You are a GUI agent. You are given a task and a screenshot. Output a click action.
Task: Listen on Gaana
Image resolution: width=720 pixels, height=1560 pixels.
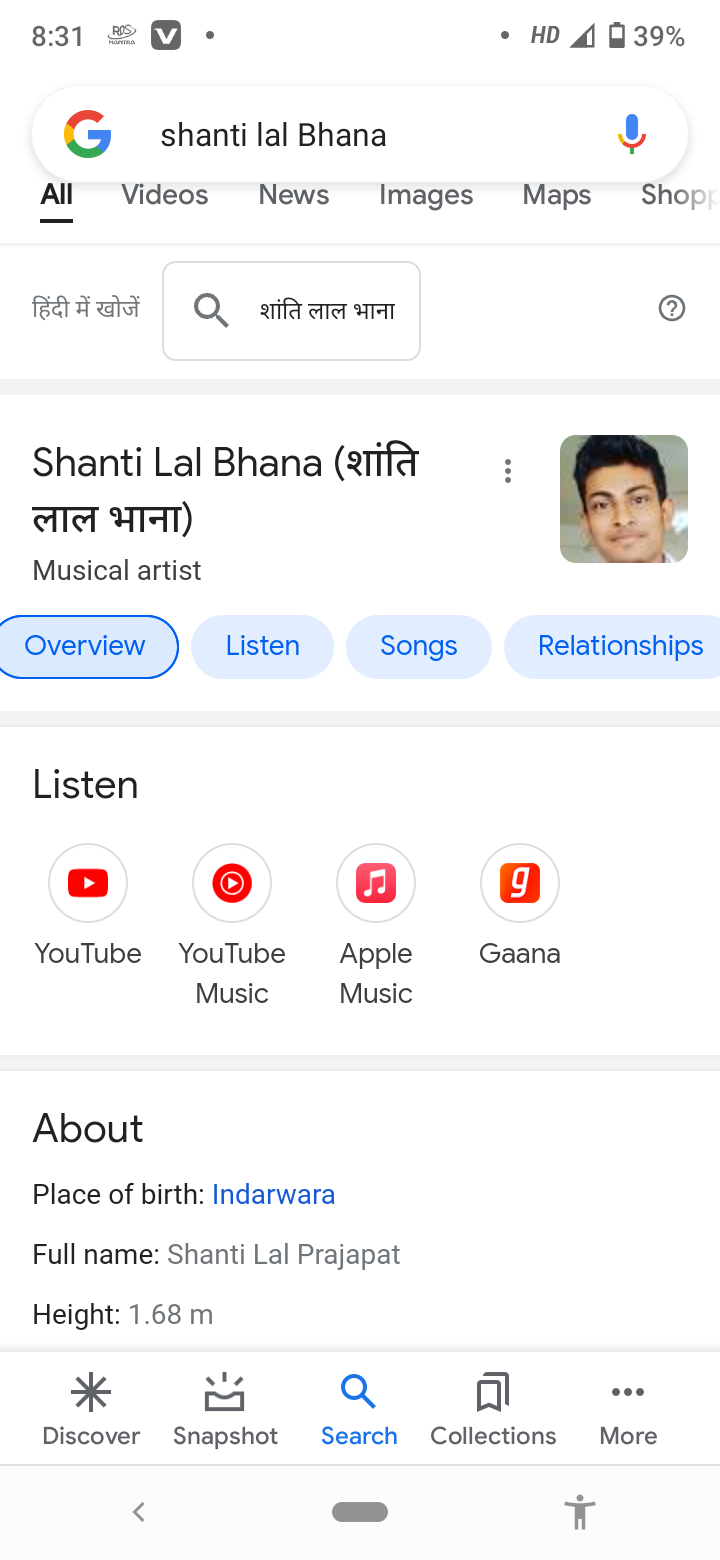(x=520, y=884)
